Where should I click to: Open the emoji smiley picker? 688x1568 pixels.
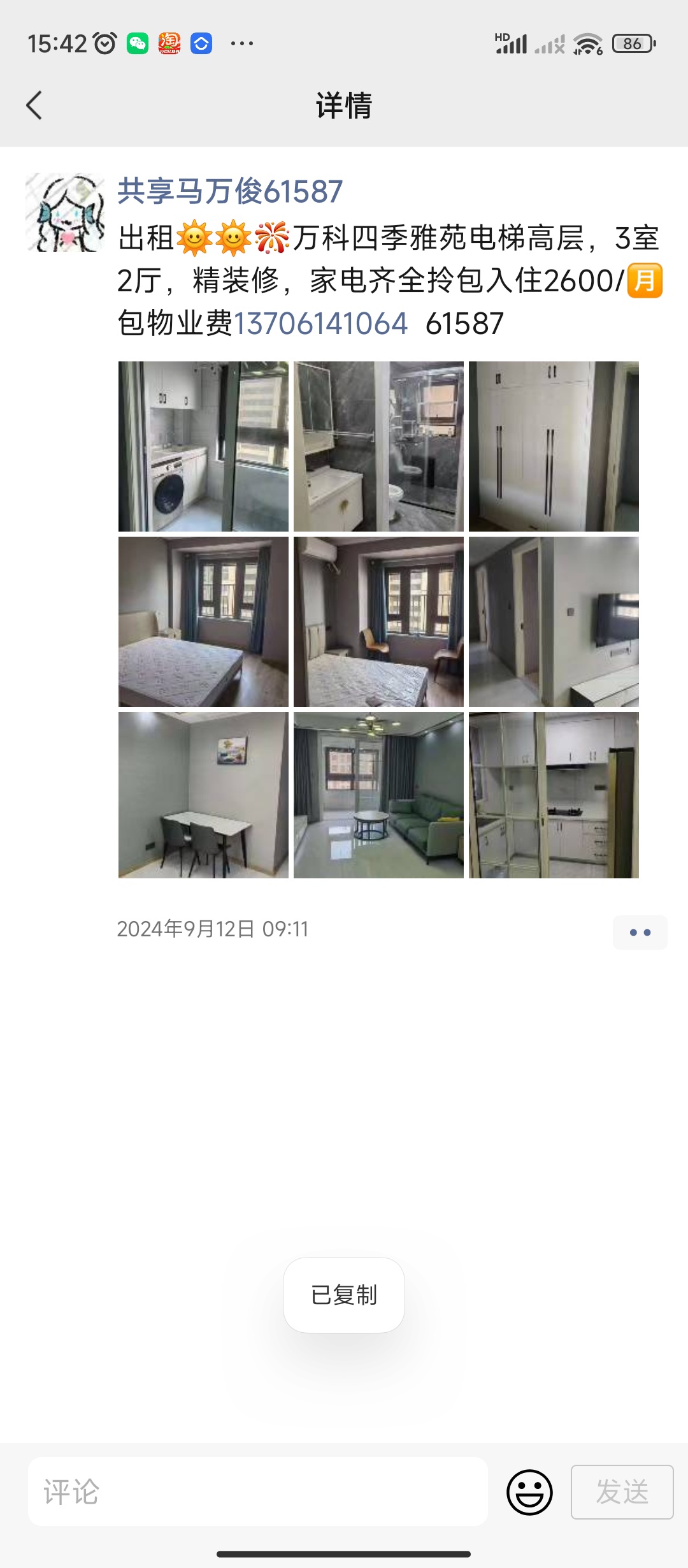coord(529,1492)
